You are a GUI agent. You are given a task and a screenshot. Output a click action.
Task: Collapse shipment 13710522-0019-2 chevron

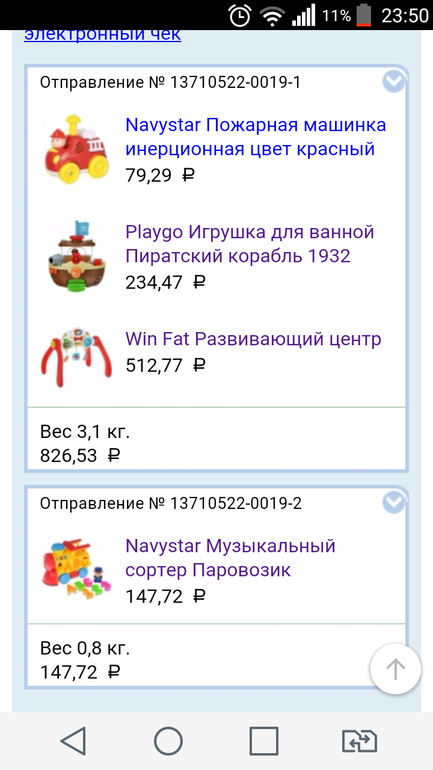[x=394, y=502]
